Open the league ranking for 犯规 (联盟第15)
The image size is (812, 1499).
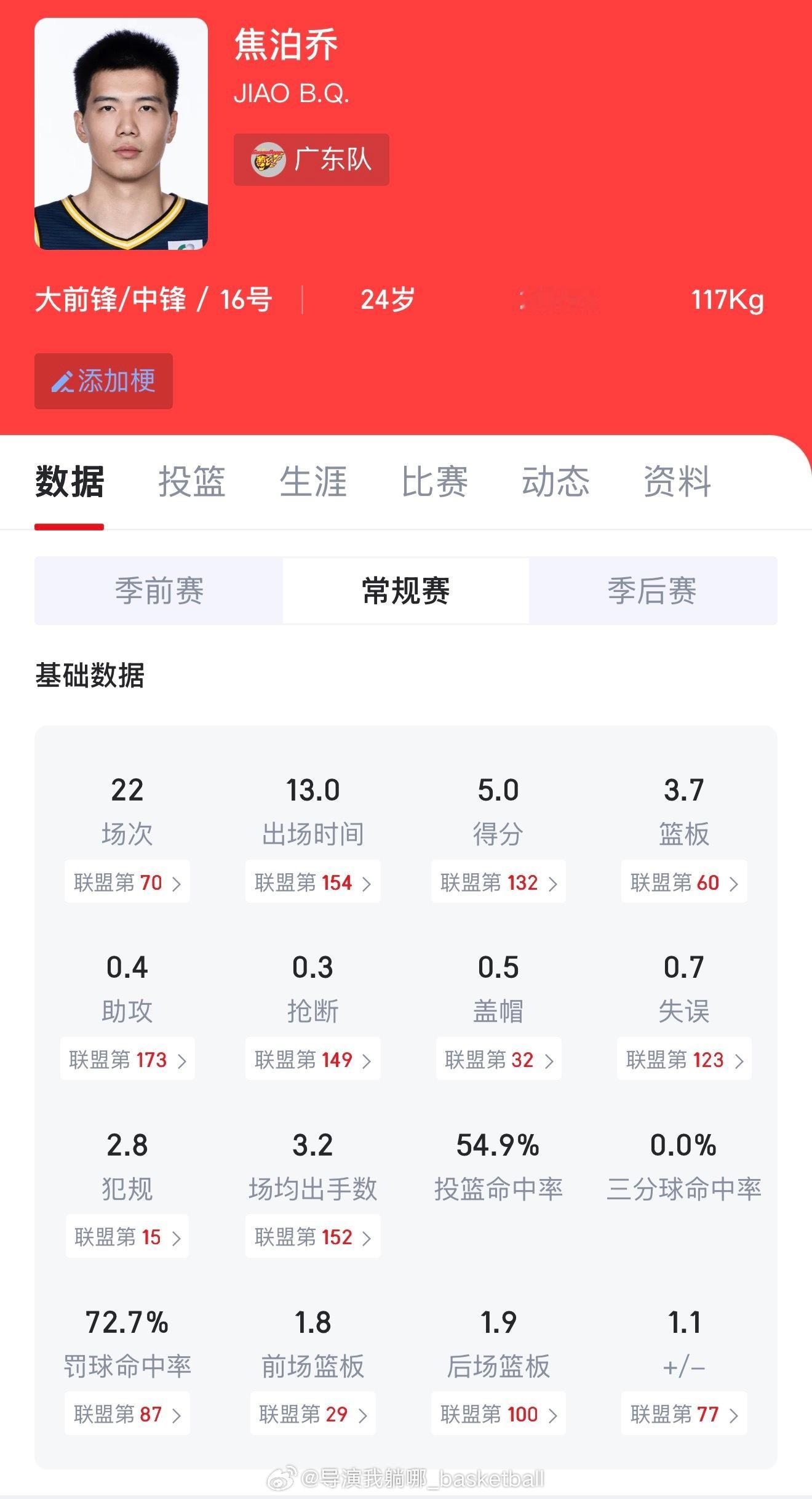(x=127, y=1237)
